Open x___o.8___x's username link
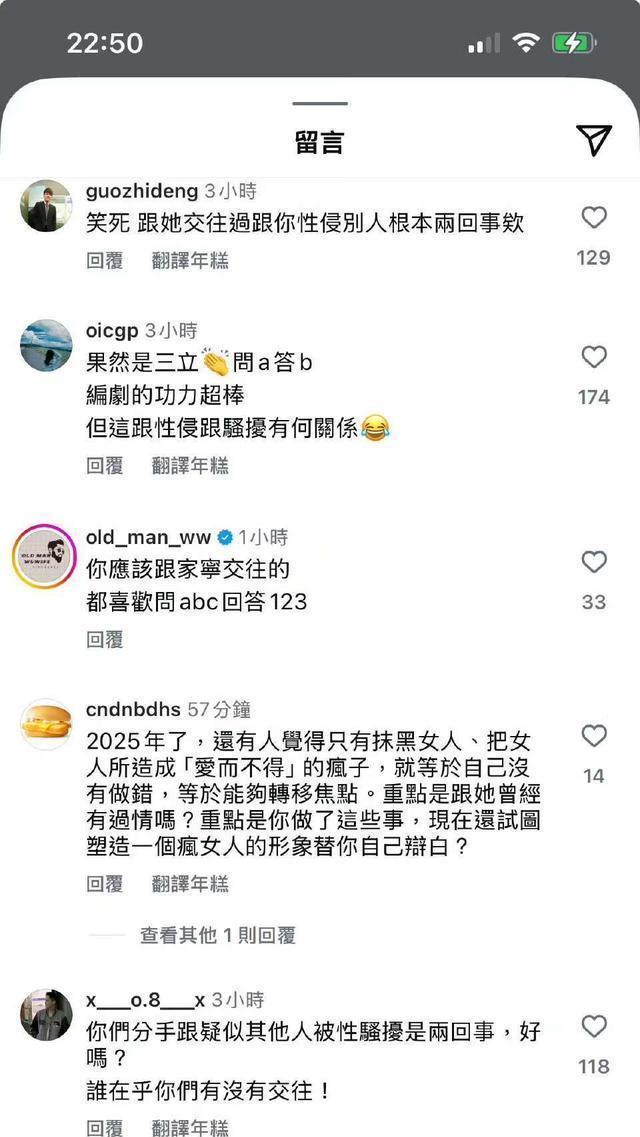The image size is (640, 1137). click(146, 1001)
